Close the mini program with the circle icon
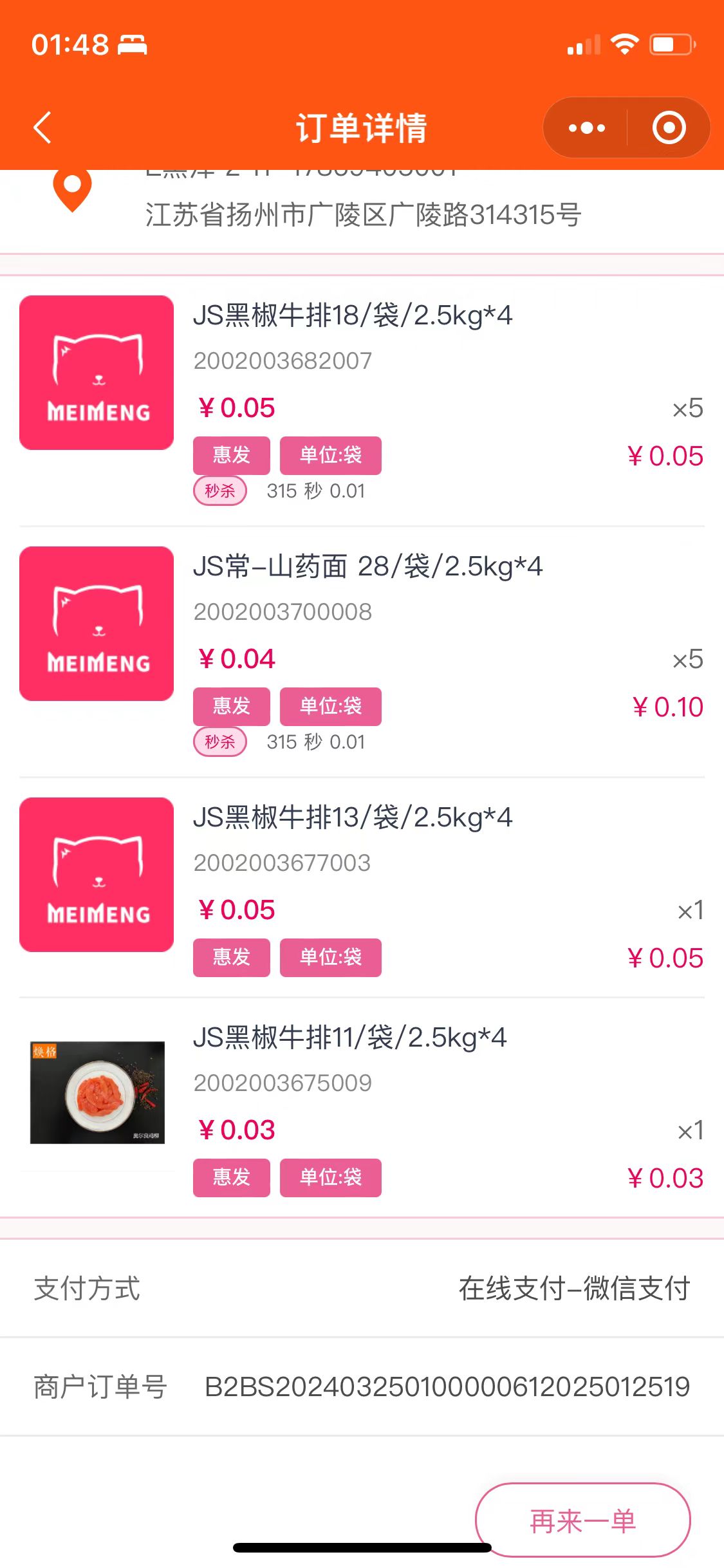The height and width of the screenshot is (1568, 724). 669,127
